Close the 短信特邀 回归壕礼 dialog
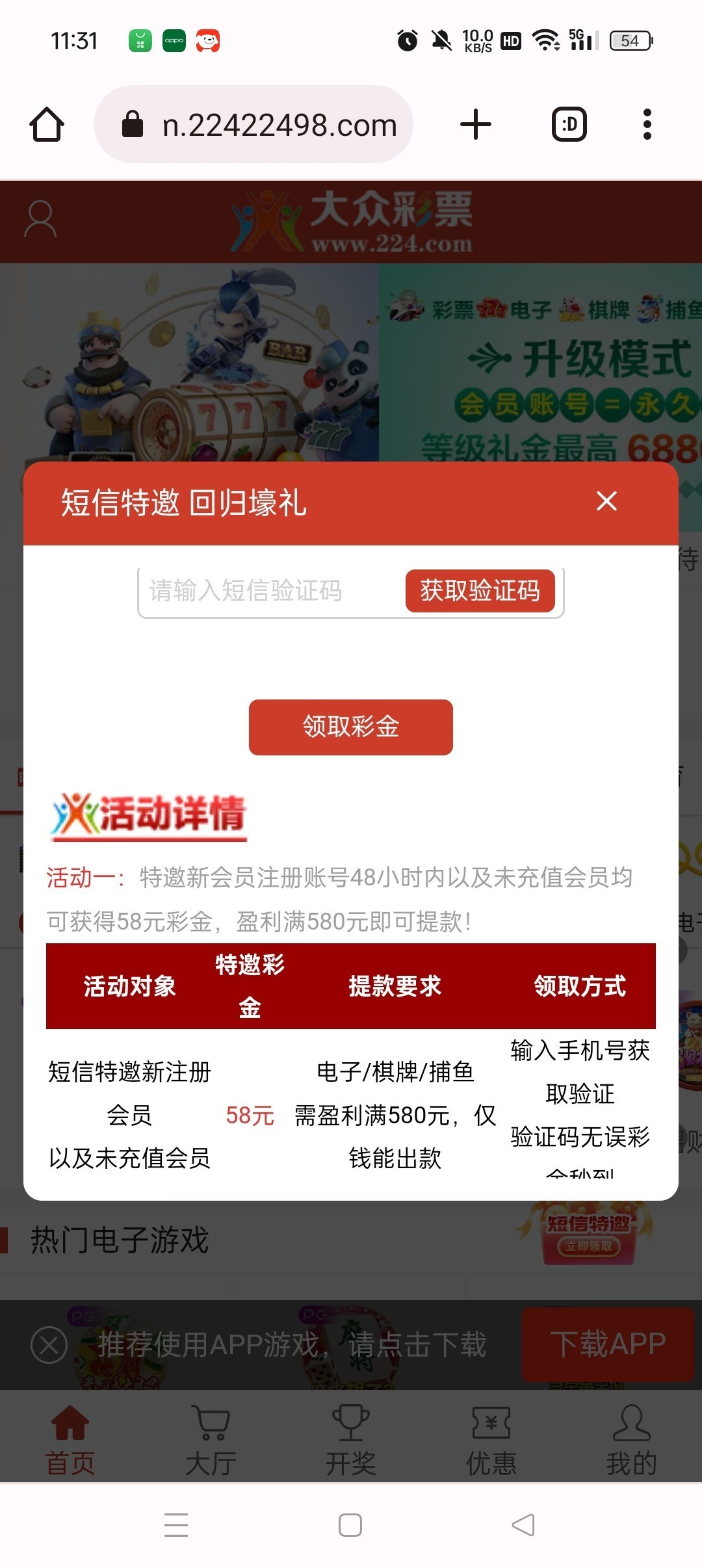Viewport: 702px width, 1568px height. (606, 501)
